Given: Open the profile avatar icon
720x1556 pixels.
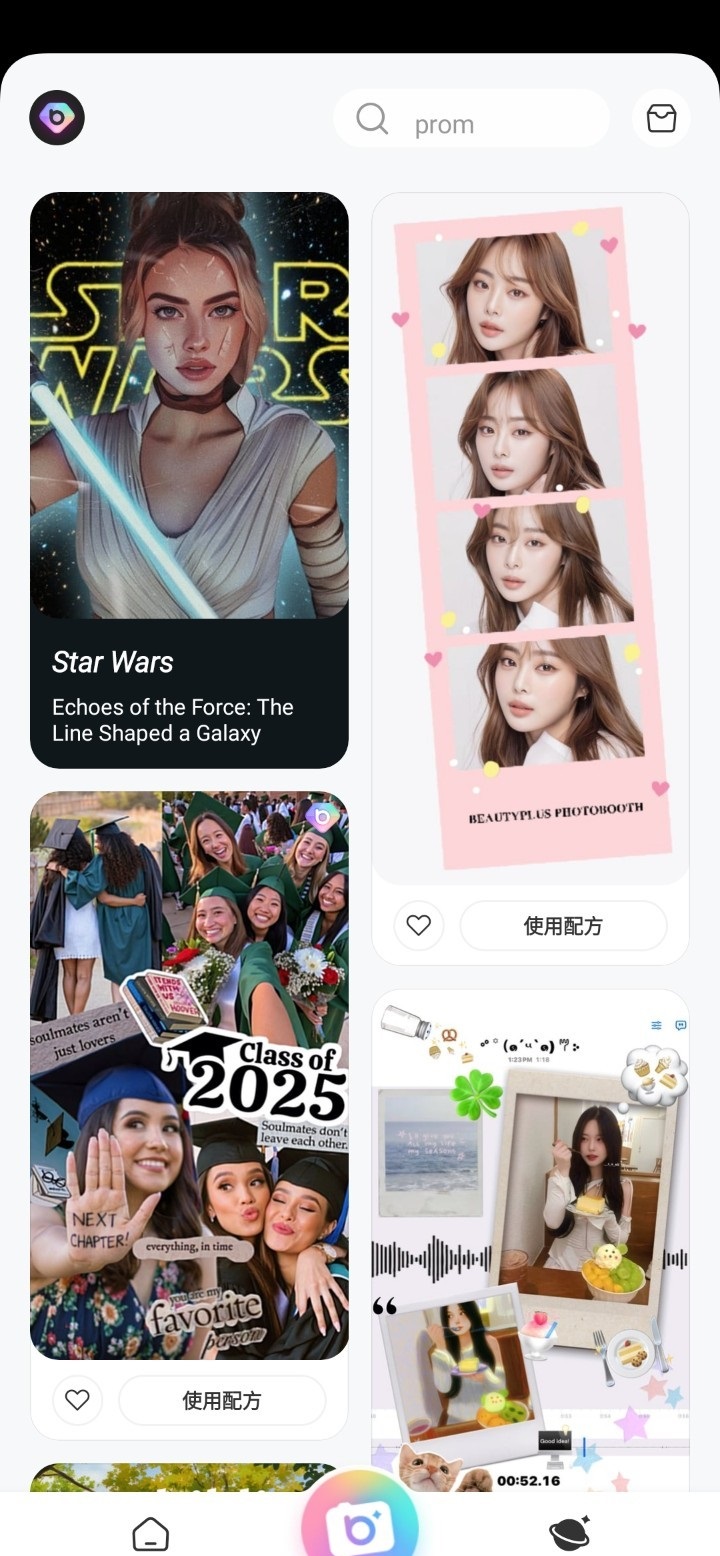Looking at the screenshot, I should click(57, 118).
